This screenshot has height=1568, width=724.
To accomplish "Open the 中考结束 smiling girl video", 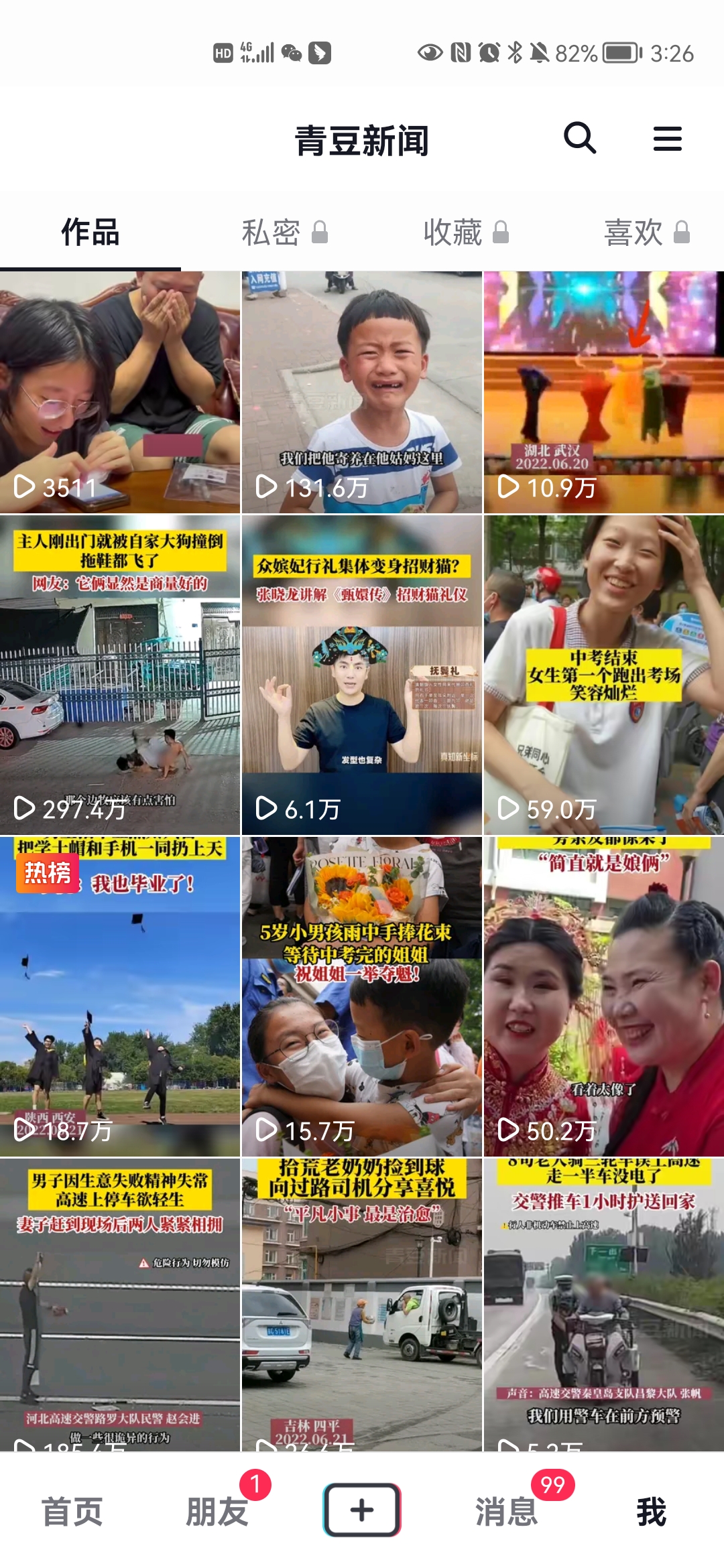I will pyautogui.click(x=603, y=674).
